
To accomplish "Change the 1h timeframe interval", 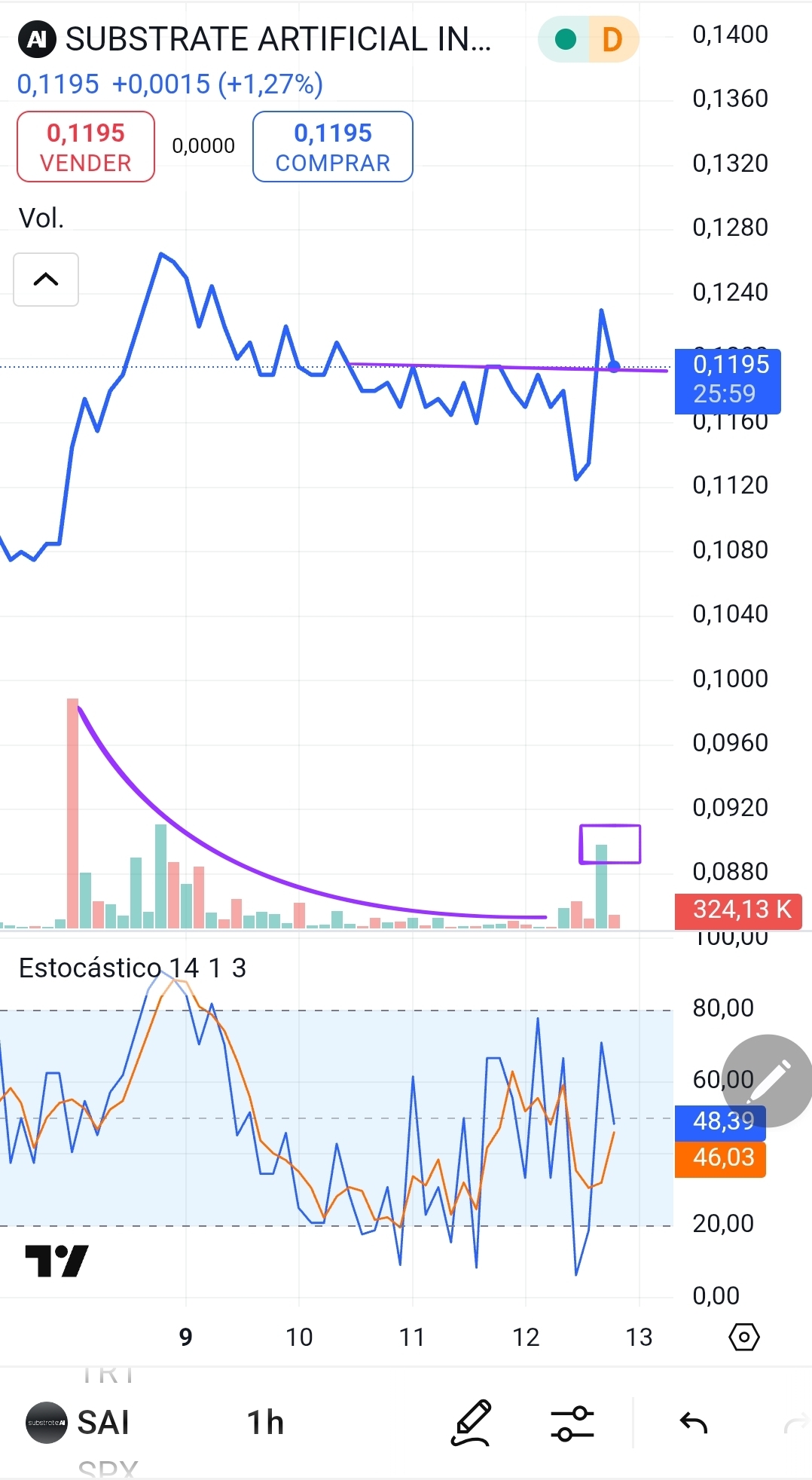I will pyautogui.click(x=265, y=1423).
